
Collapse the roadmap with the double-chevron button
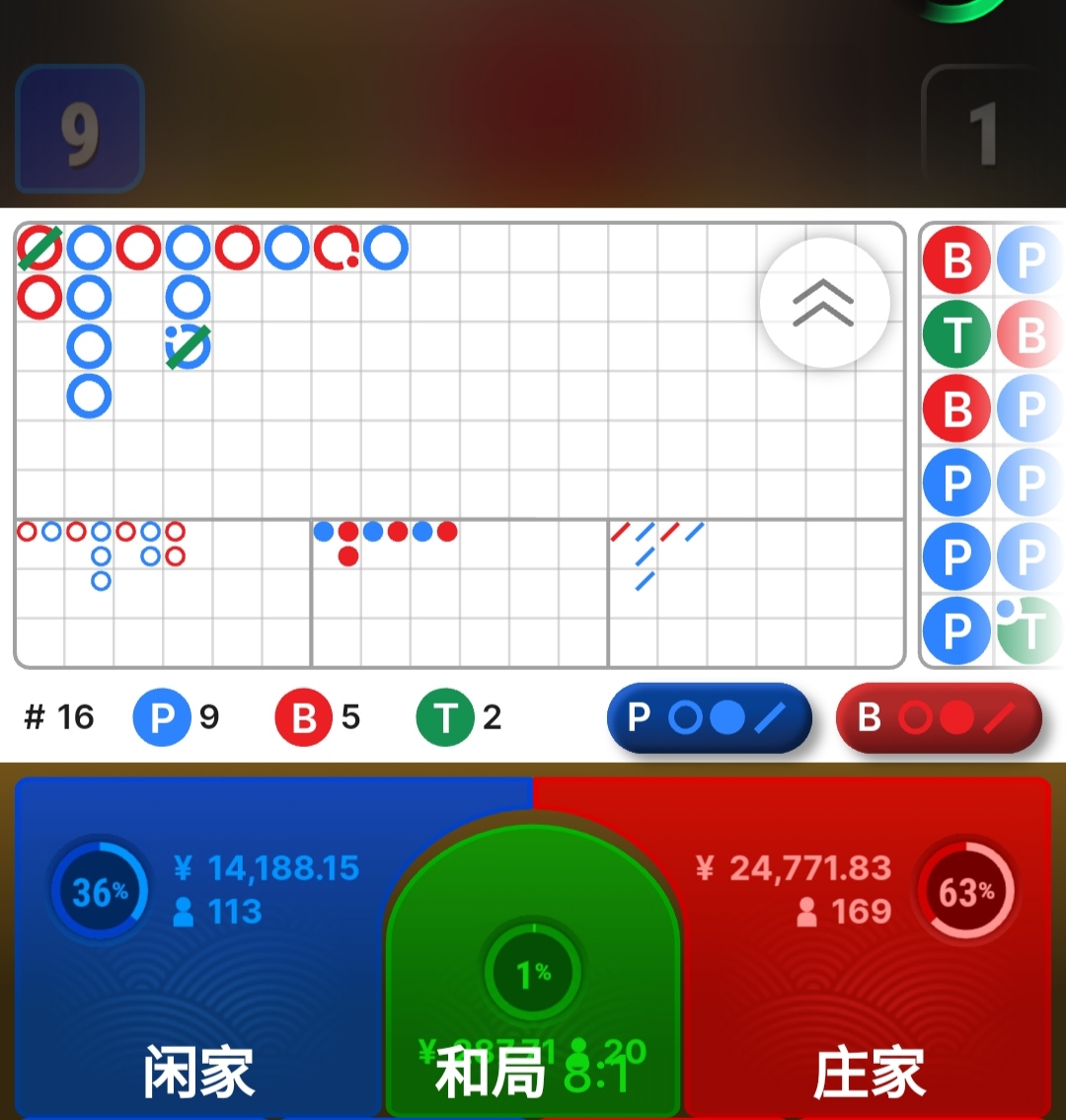click(x=824, y=303)
